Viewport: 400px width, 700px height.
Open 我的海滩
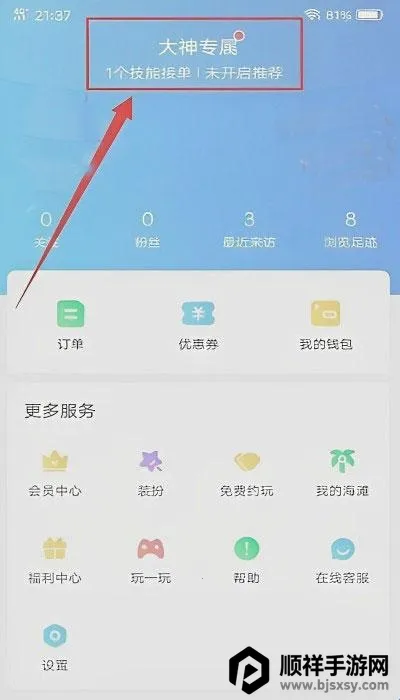(342, 474)
